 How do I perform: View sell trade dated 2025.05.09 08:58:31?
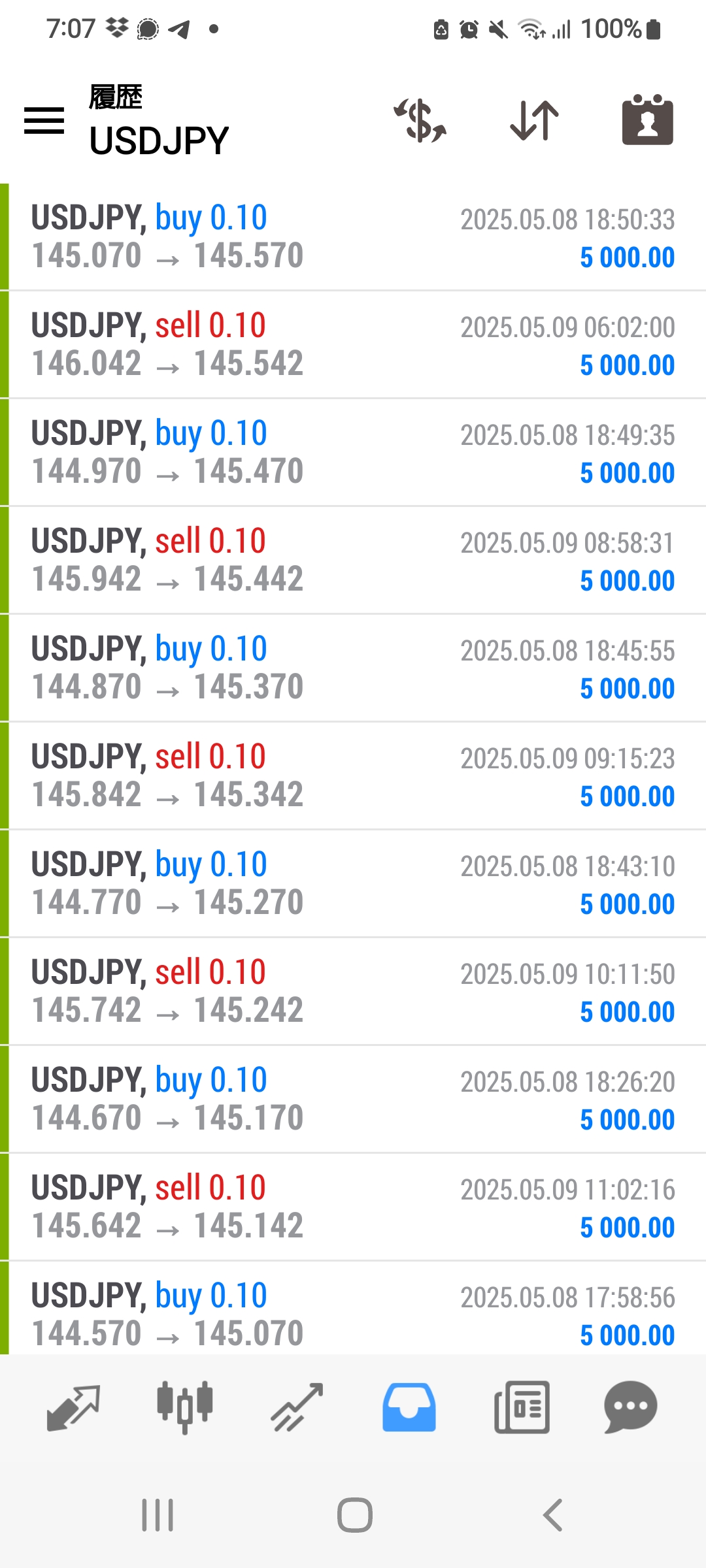coord(353,561)
